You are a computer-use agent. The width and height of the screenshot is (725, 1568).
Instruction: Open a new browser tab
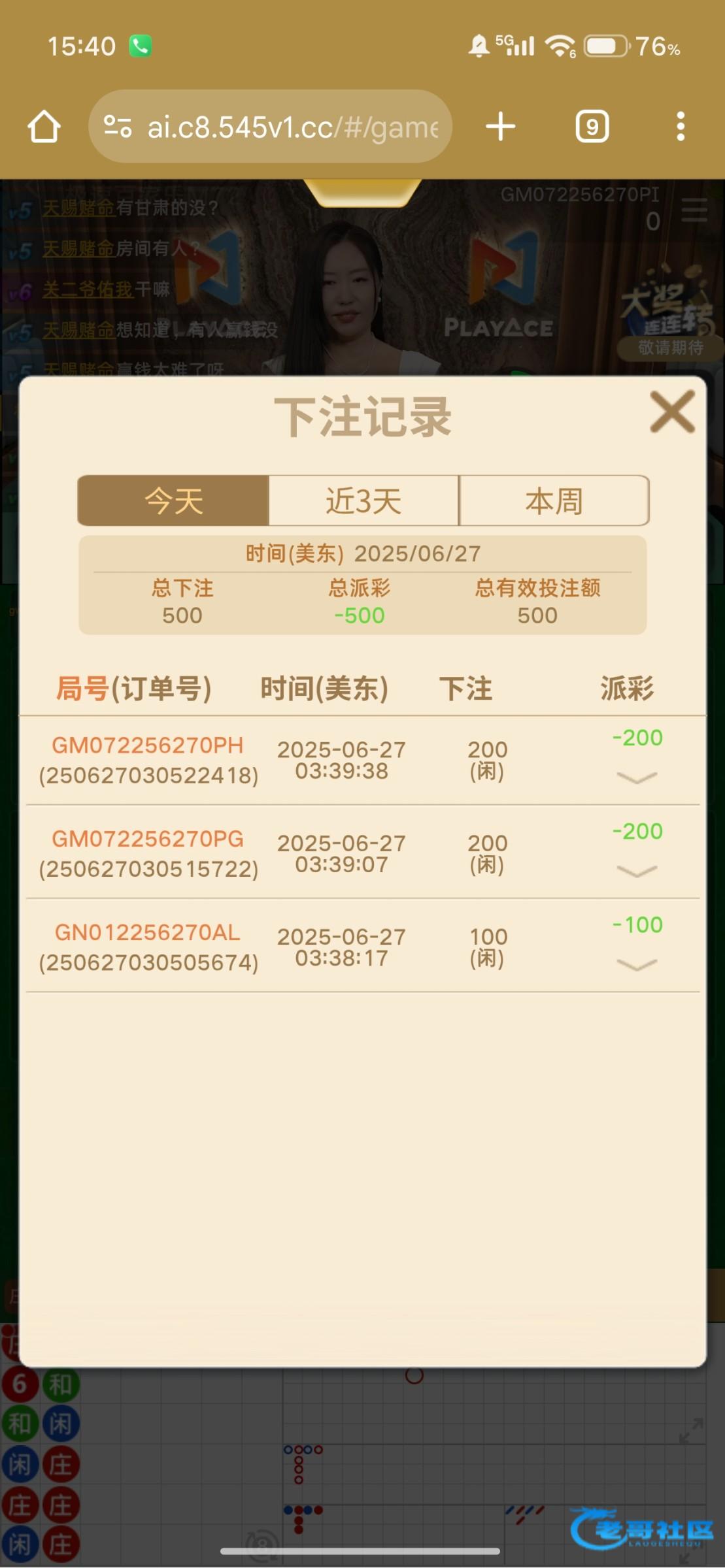point(501,127)
